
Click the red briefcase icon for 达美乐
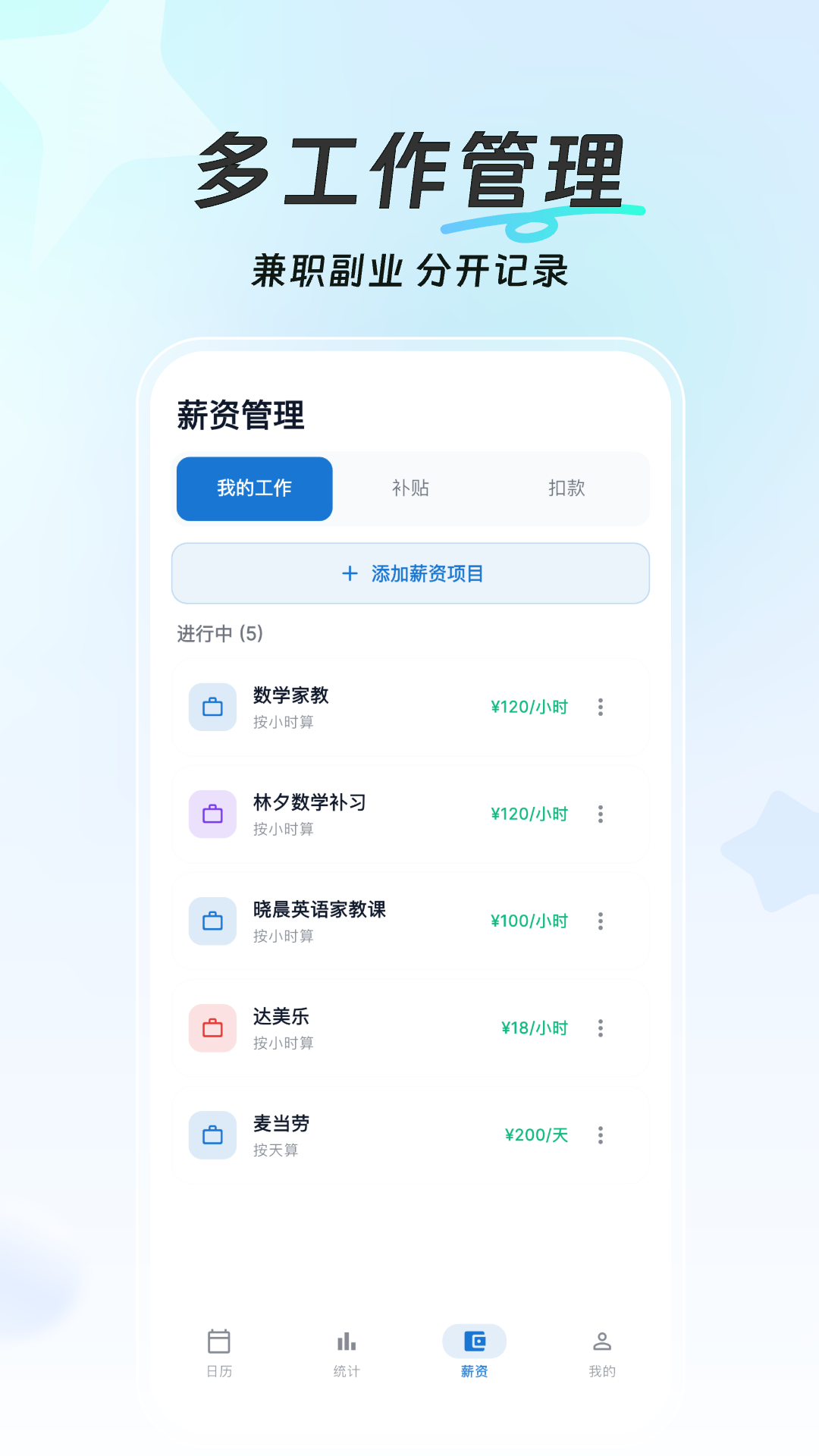(212, 1028)
